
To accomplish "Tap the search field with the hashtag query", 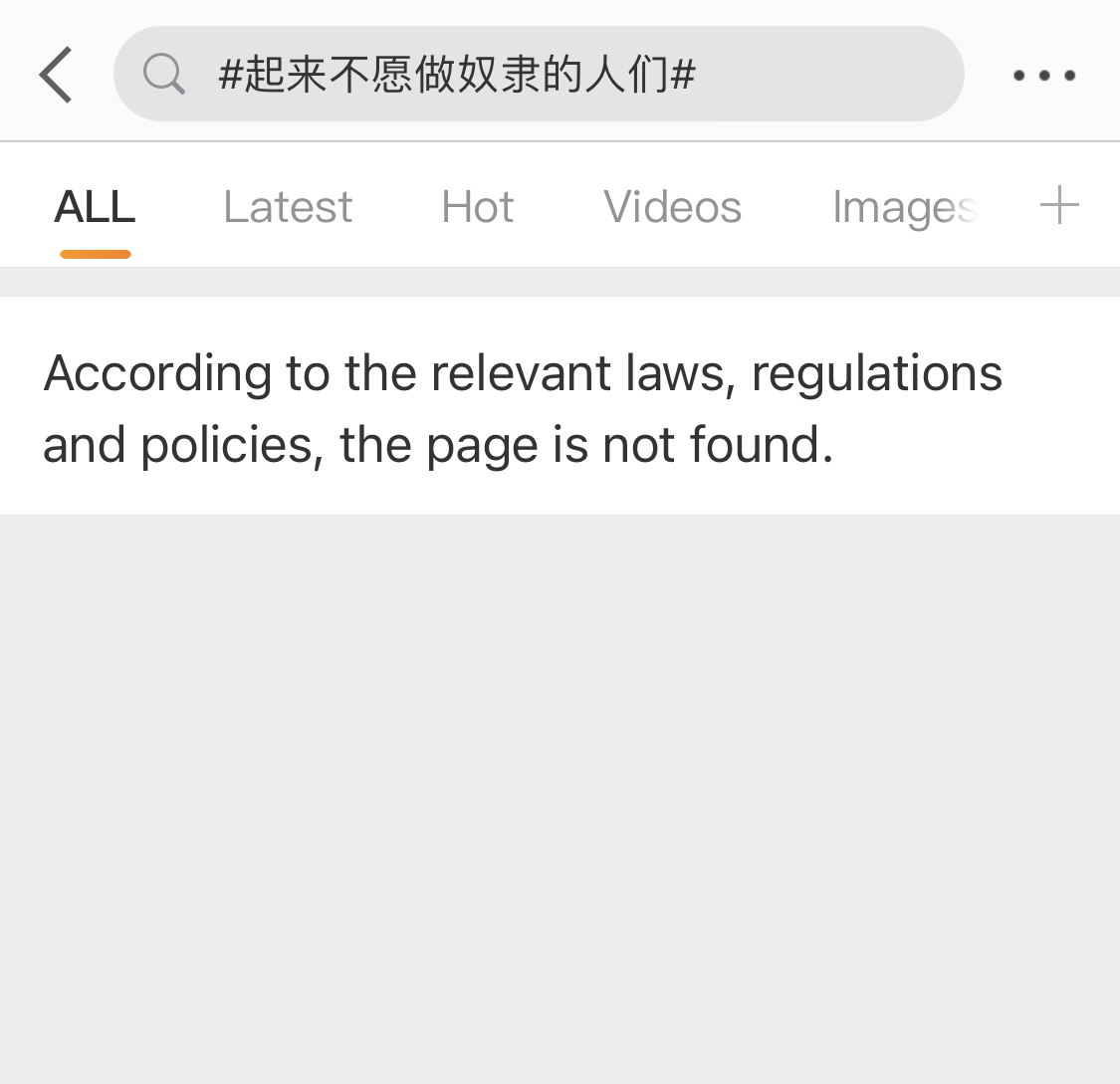I will point(538,75).
